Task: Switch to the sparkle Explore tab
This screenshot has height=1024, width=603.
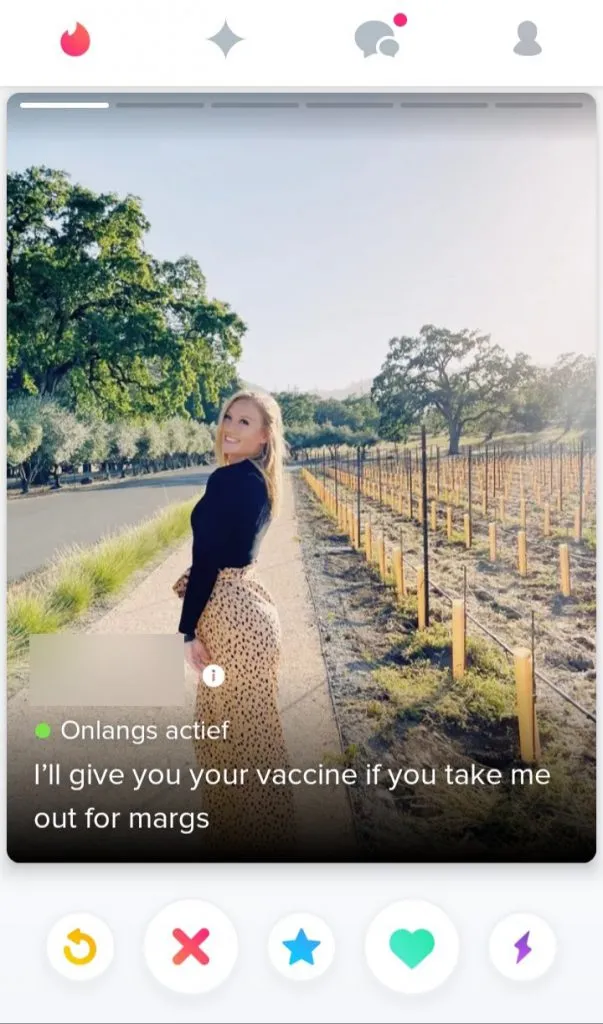Action: pyautogui.click(x=225, y=39)
